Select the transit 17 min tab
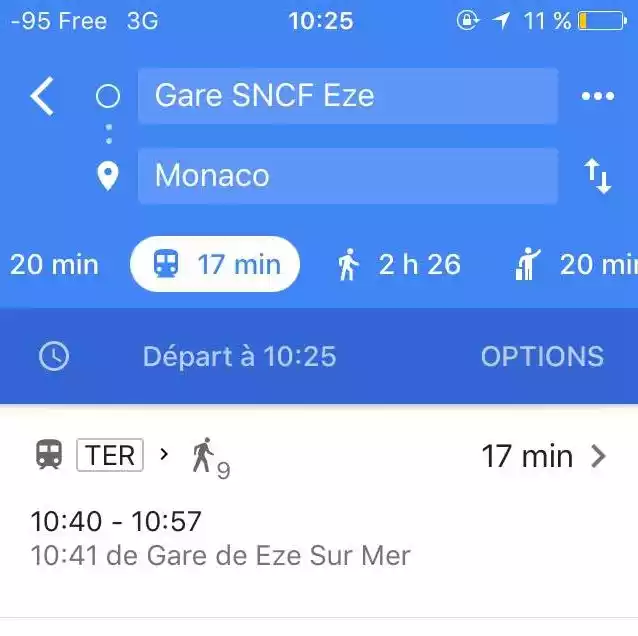Viewport: 638px width, 636px height. [x=215, y=264]
